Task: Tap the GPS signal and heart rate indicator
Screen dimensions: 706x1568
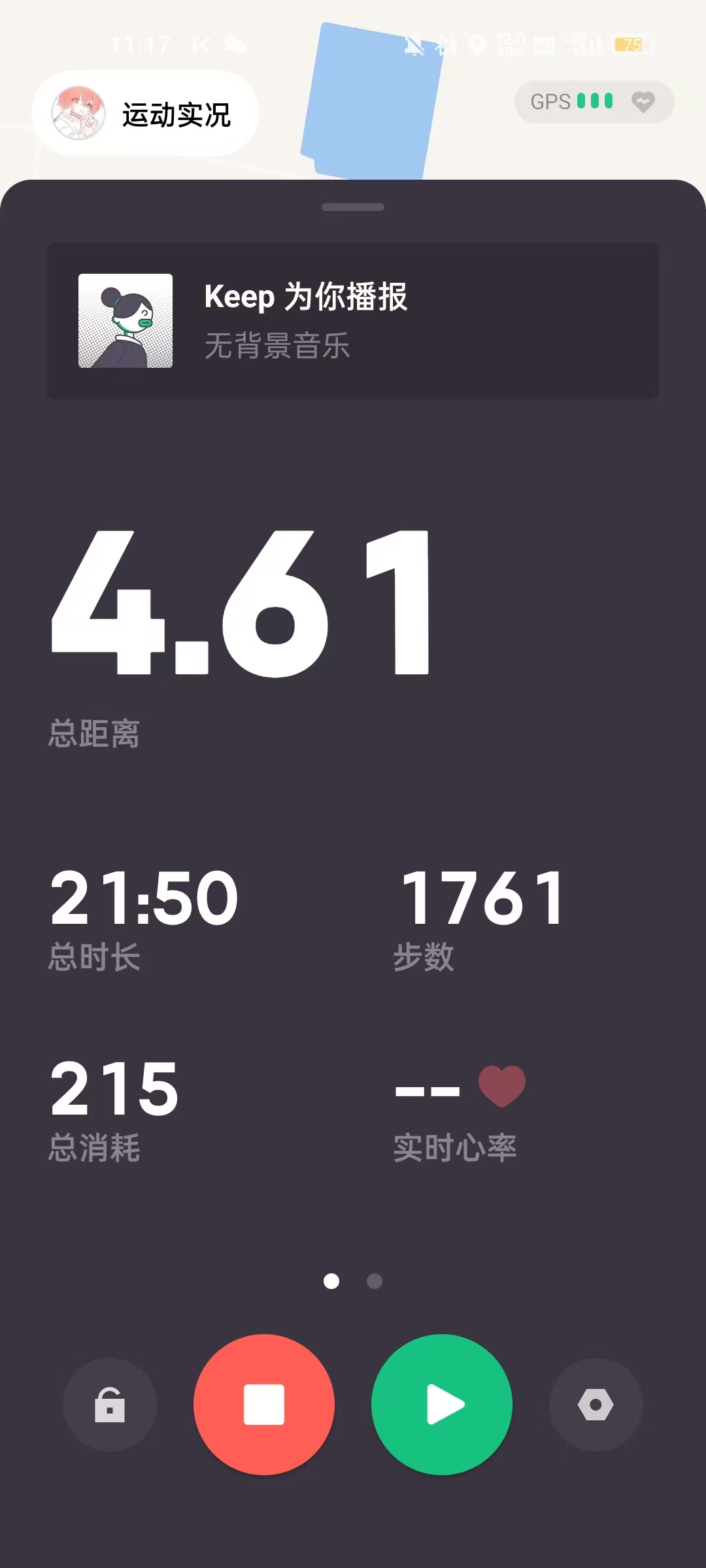Action: pos(594,101)
